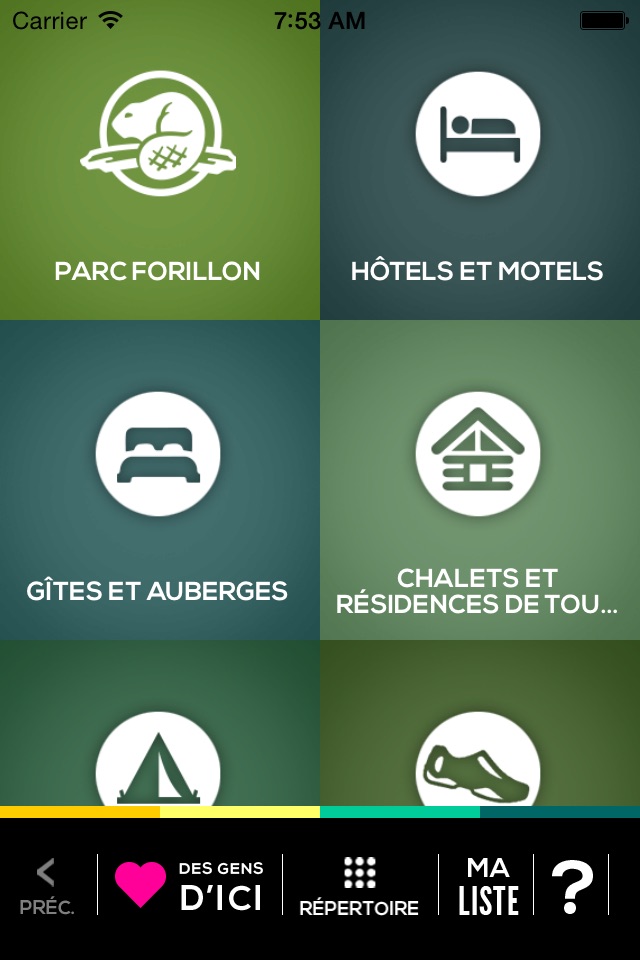Switch to the Répertoire tab

(x=359, y=886)
